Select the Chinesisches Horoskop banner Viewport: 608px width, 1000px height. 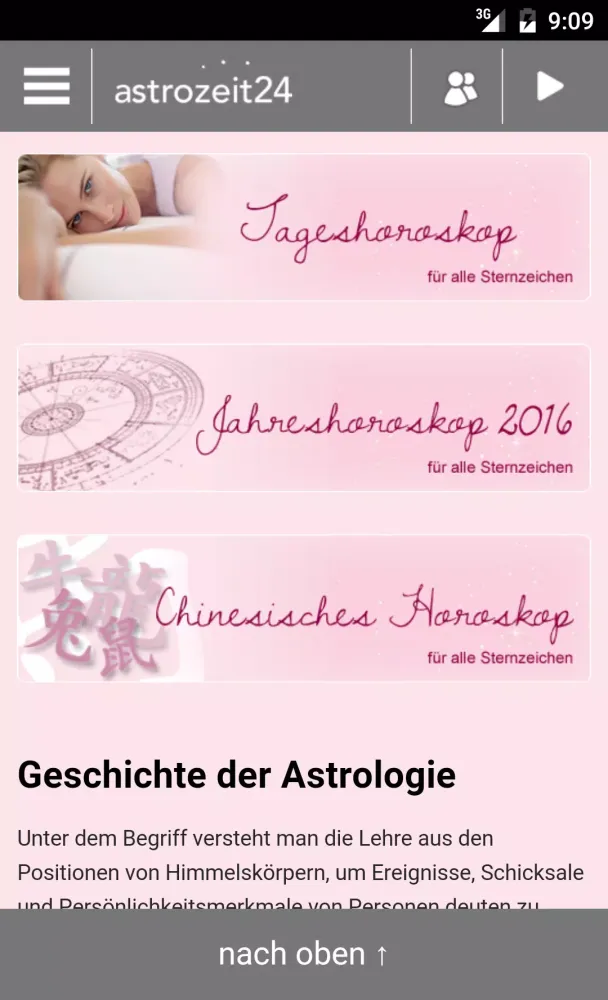click(x=304, y=608)
